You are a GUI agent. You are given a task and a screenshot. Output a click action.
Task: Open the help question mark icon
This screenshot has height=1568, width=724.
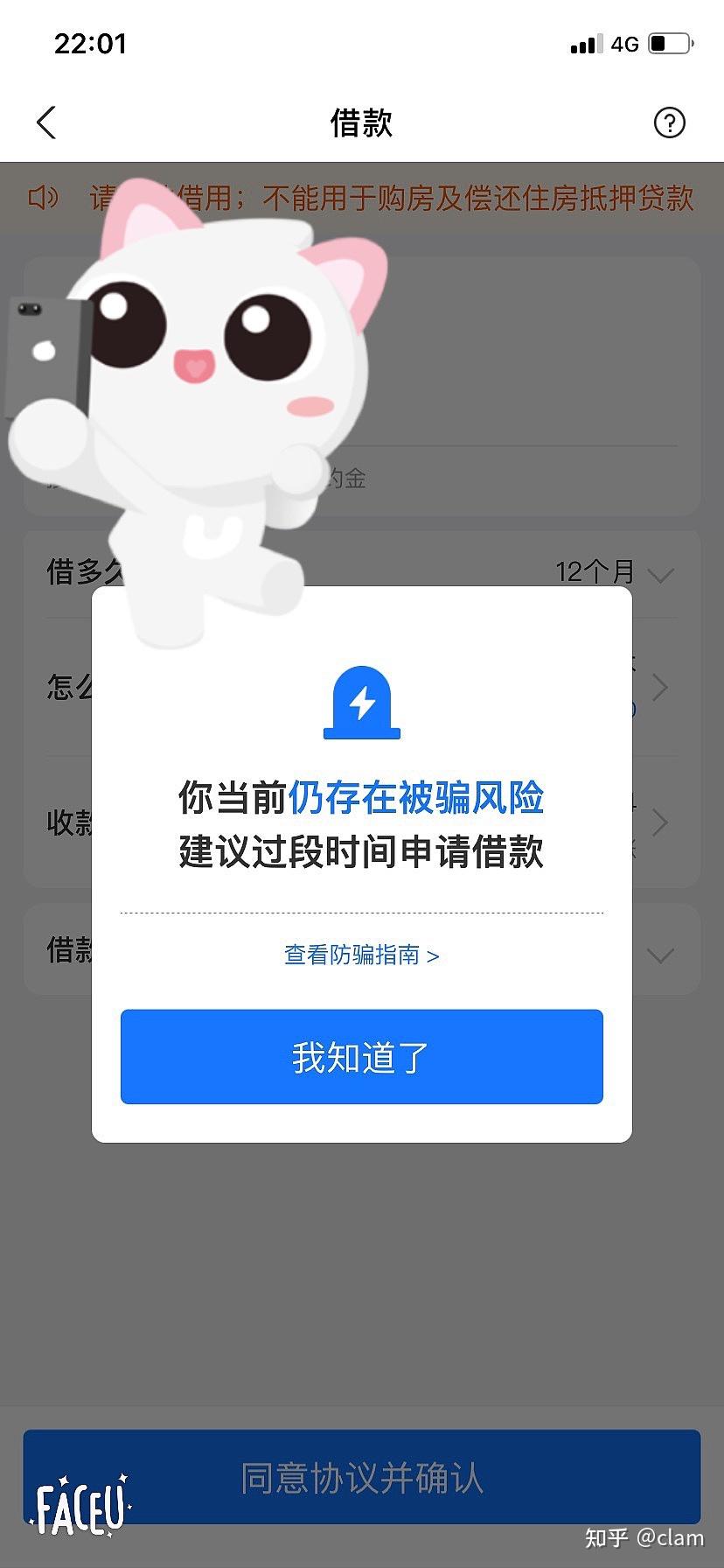tap(670, 122)
